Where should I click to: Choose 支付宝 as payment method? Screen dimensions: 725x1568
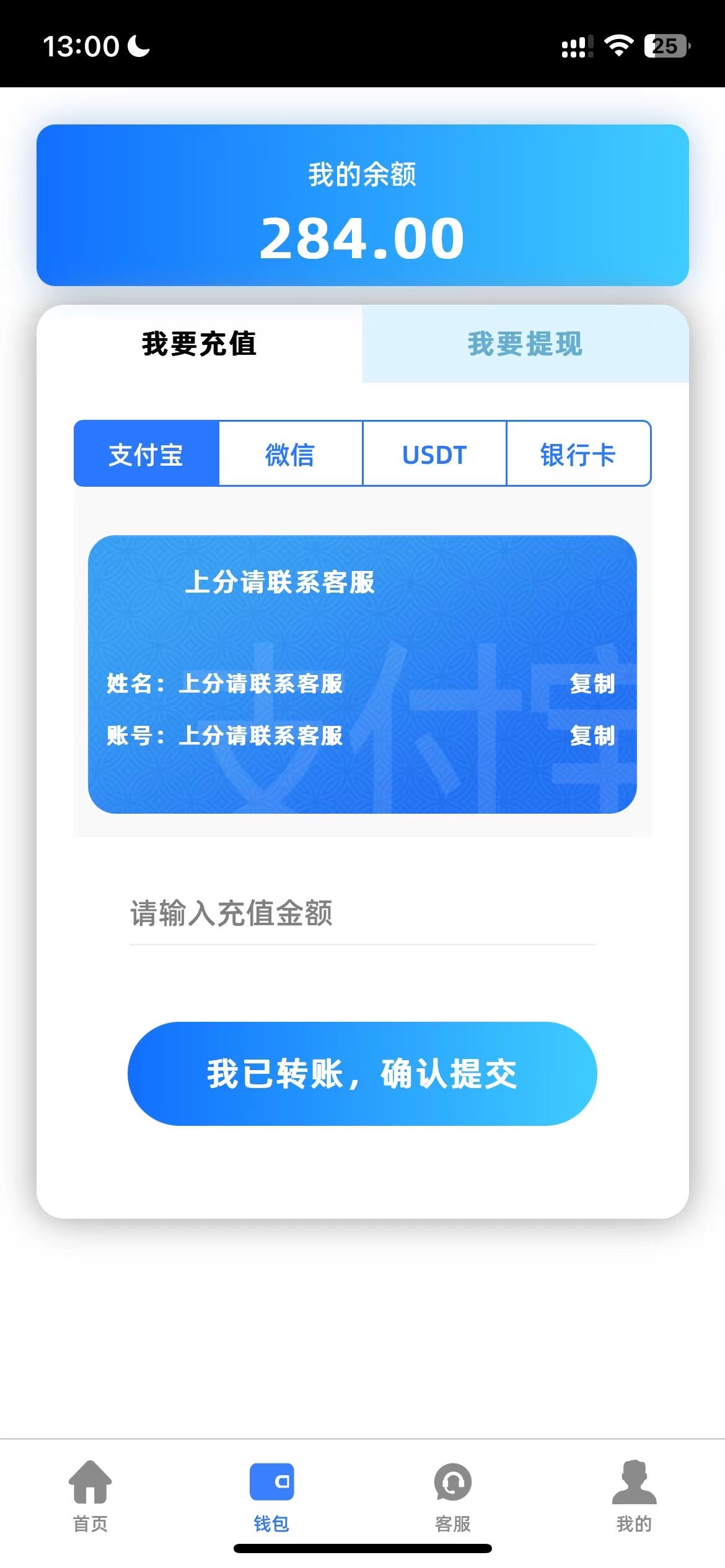tap(146, 454)
